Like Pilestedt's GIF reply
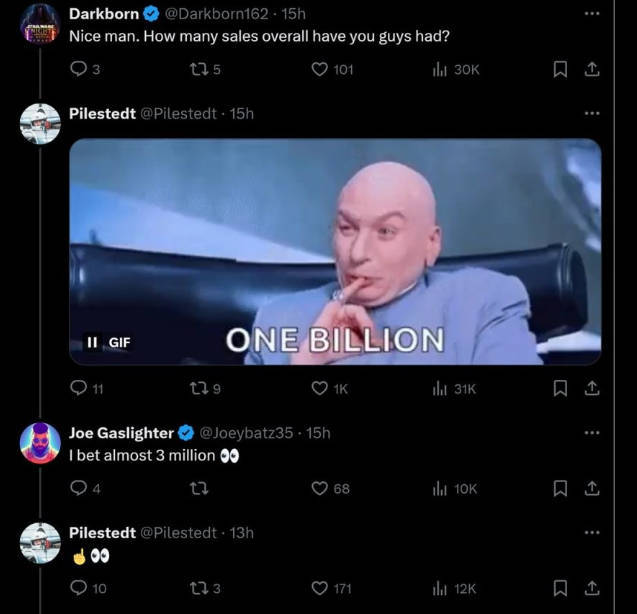Viewport: 637px width, 614px height. point(320,388)
